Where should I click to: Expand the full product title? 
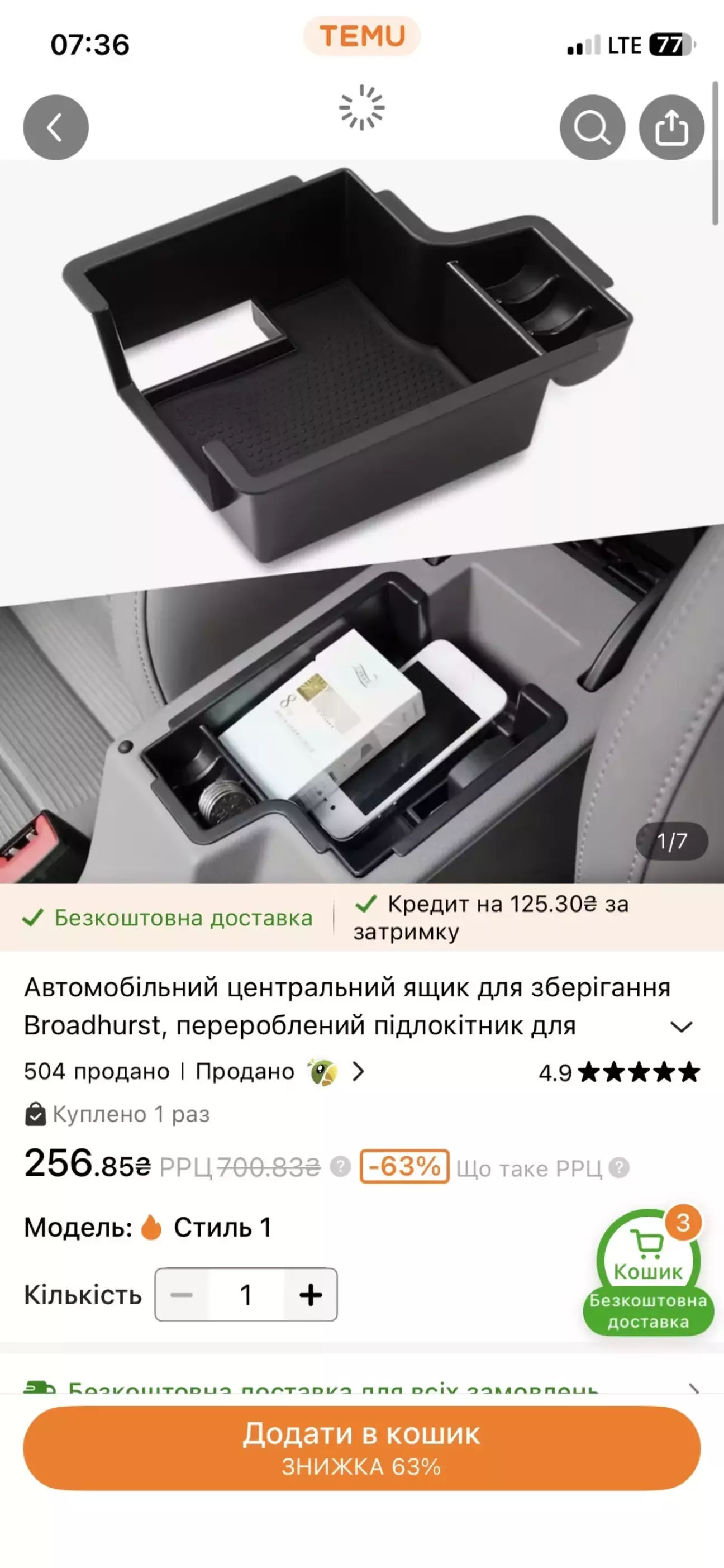681,1027
